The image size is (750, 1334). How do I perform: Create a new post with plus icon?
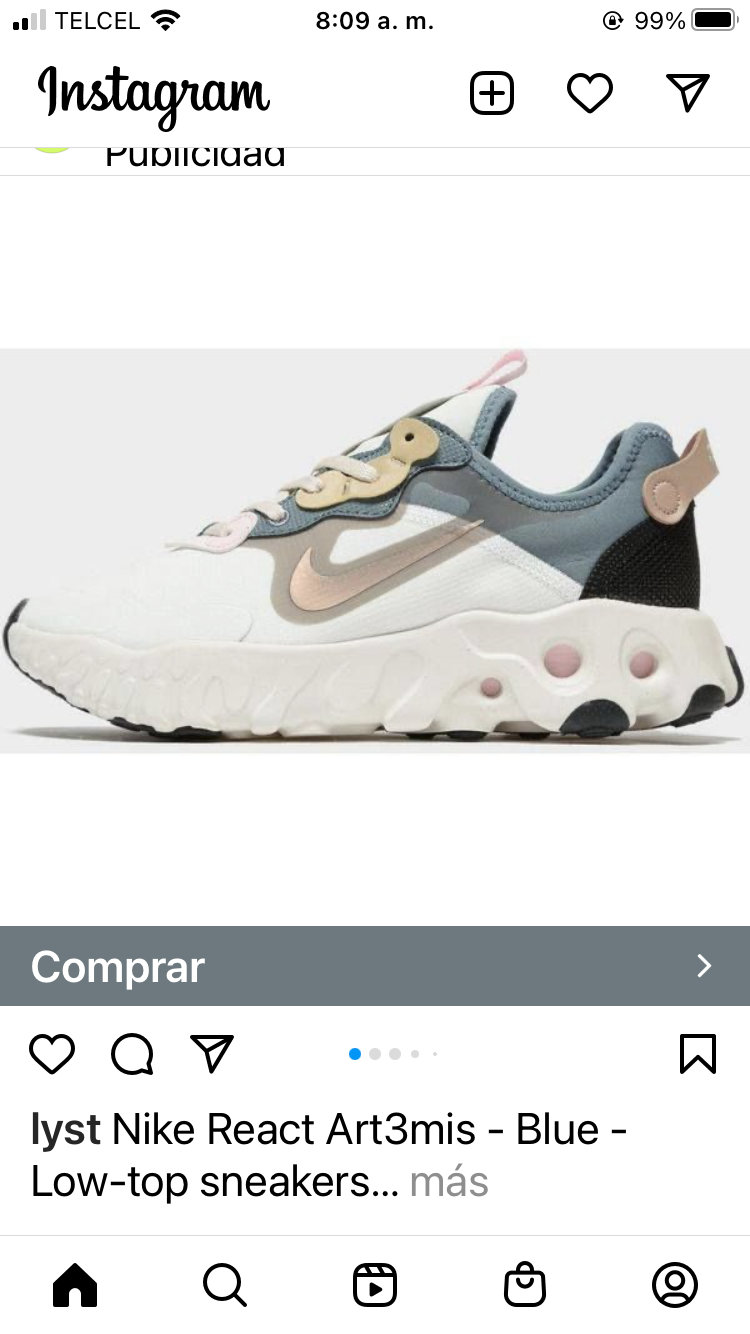(491, 93)
